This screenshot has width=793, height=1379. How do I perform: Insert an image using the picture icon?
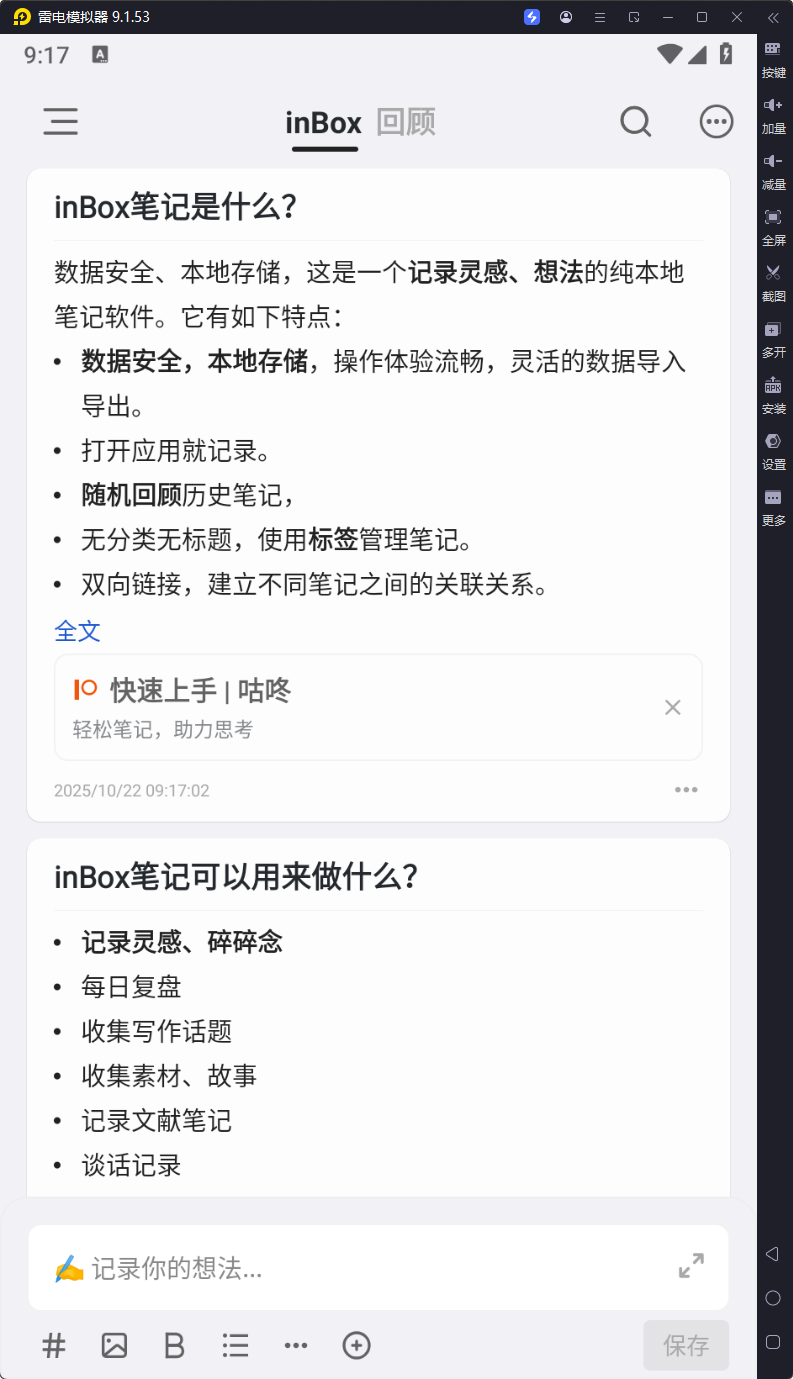[x=114, y=1345]
